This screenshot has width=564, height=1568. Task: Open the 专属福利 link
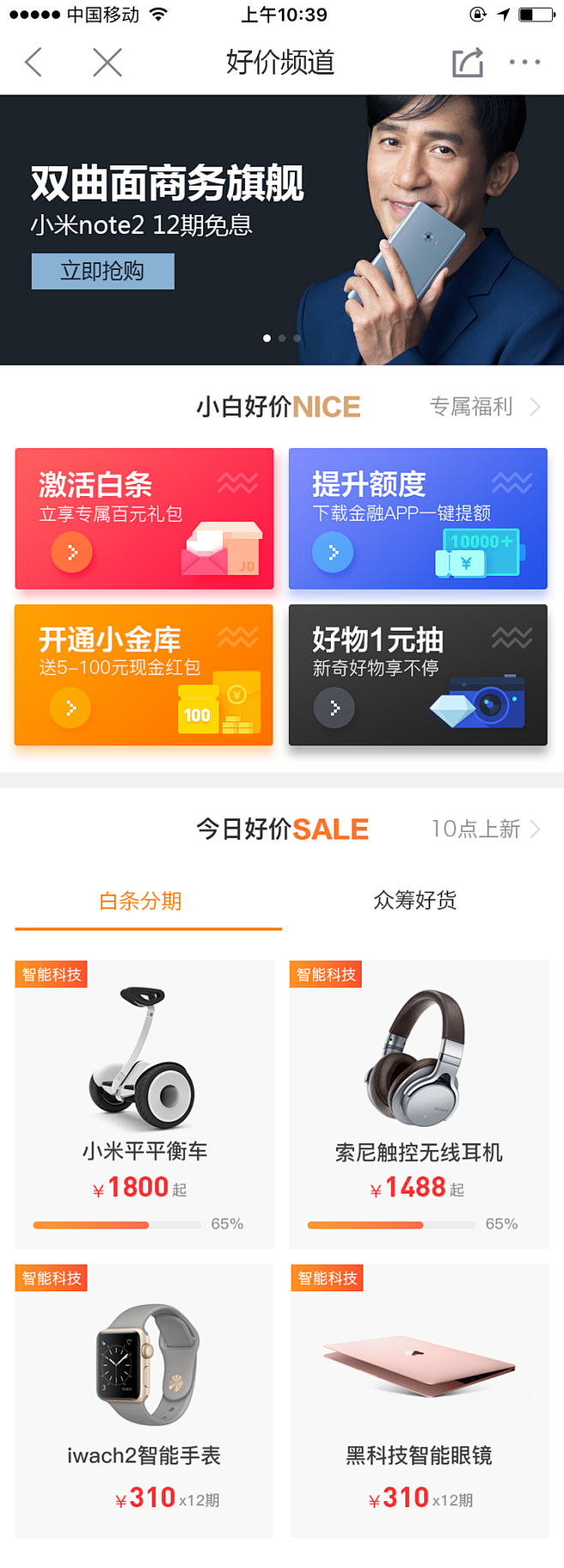pos(483,406)
